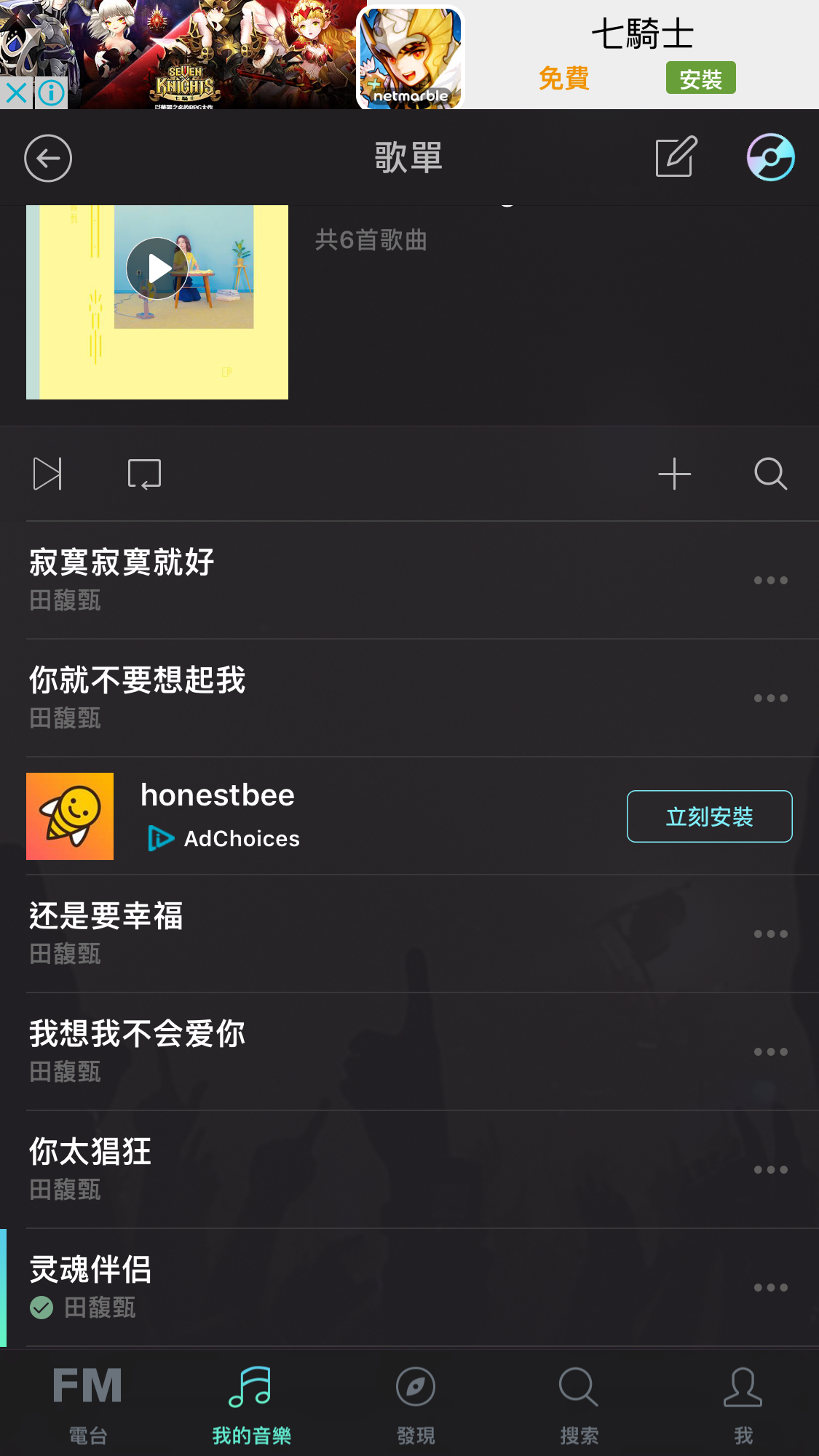Expand options for 你就不要想起我
The width and height of the screenshot is (819, 1456).
(769, 698)
